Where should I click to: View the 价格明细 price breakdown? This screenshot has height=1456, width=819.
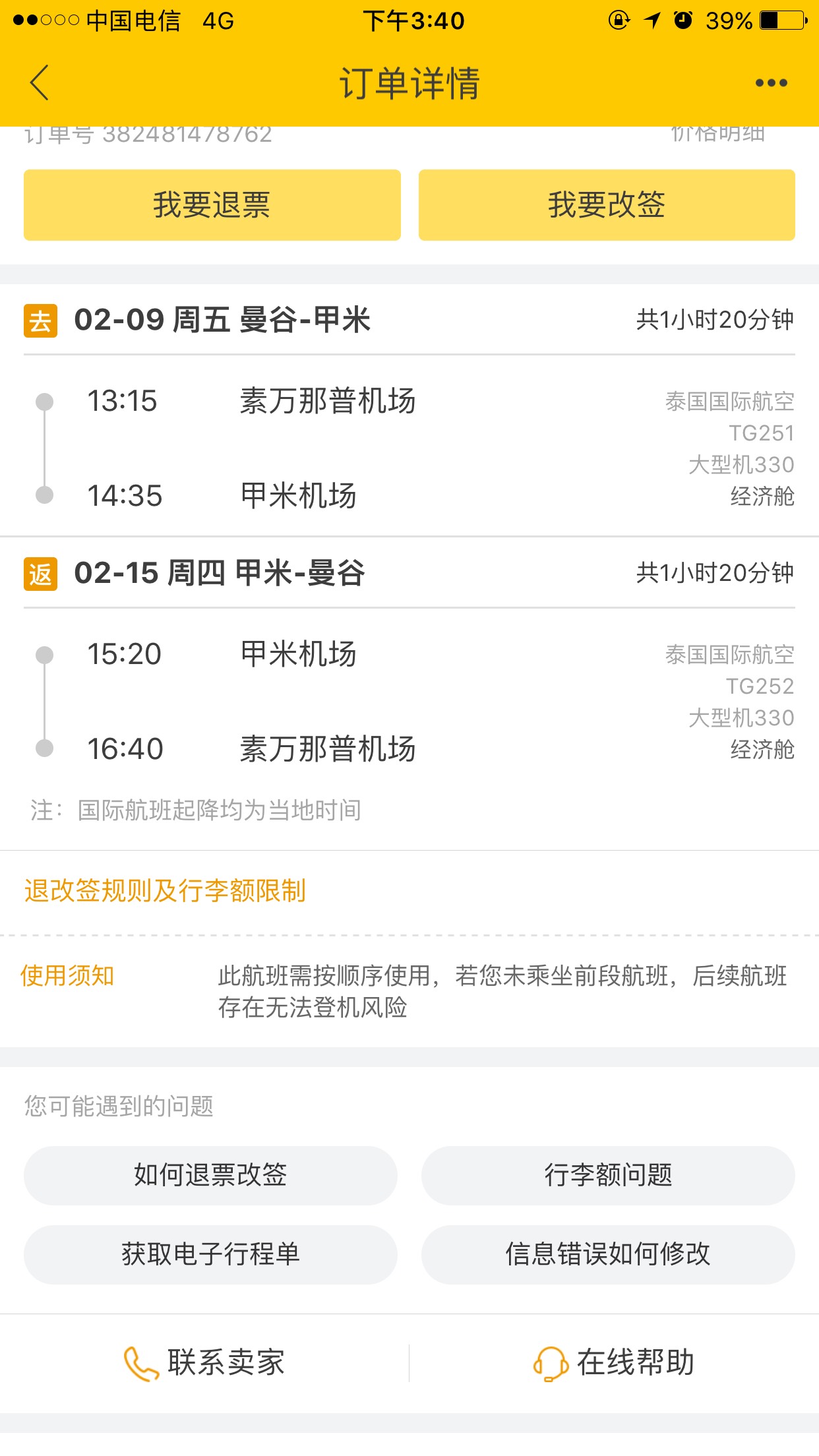click(717, 134)
